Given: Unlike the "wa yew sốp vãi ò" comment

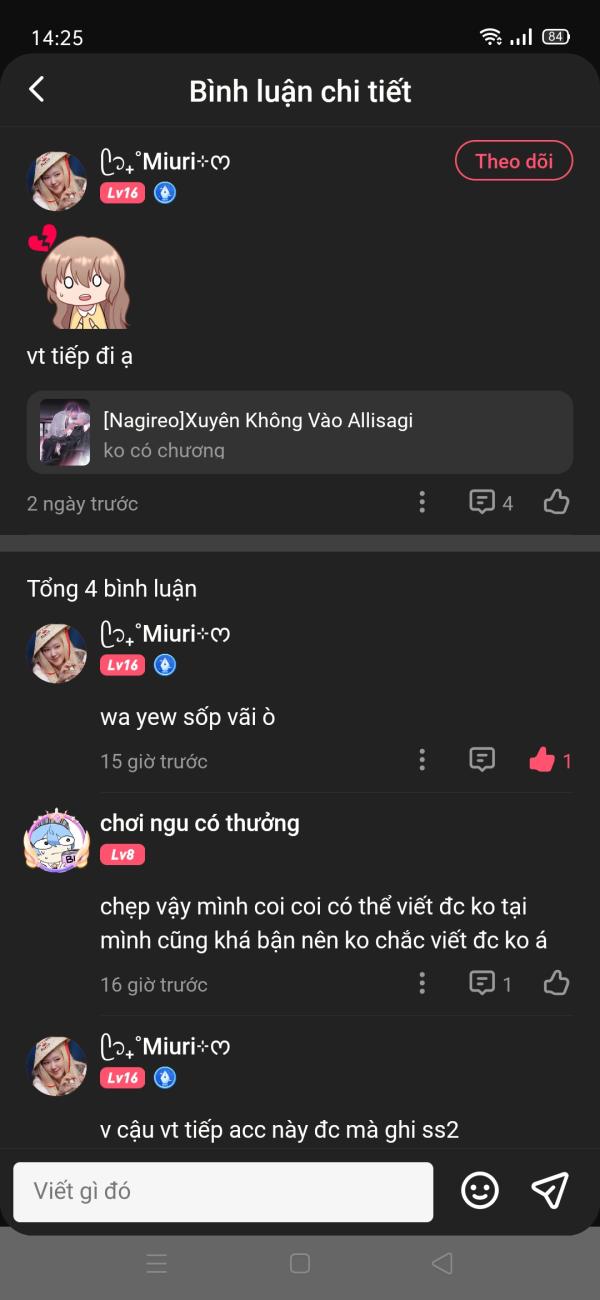Looking at the screenshot, I should [x=550, y=760].
